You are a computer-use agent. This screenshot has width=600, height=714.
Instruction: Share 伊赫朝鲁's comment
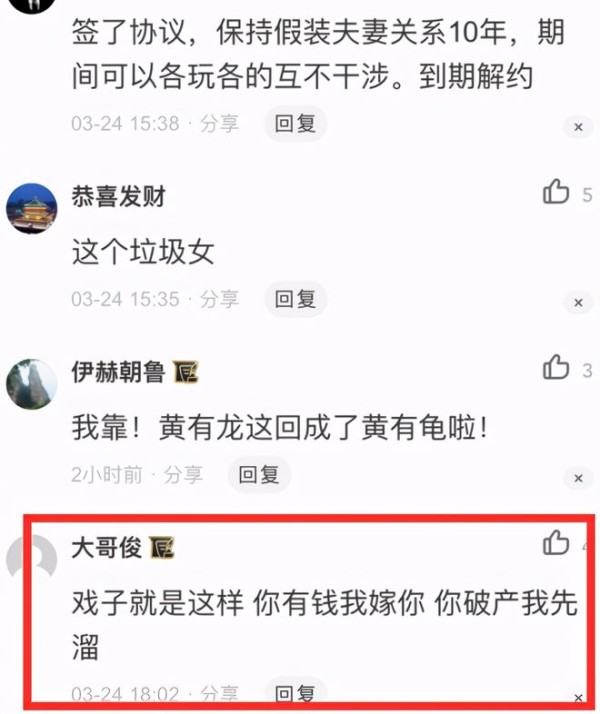183,475
